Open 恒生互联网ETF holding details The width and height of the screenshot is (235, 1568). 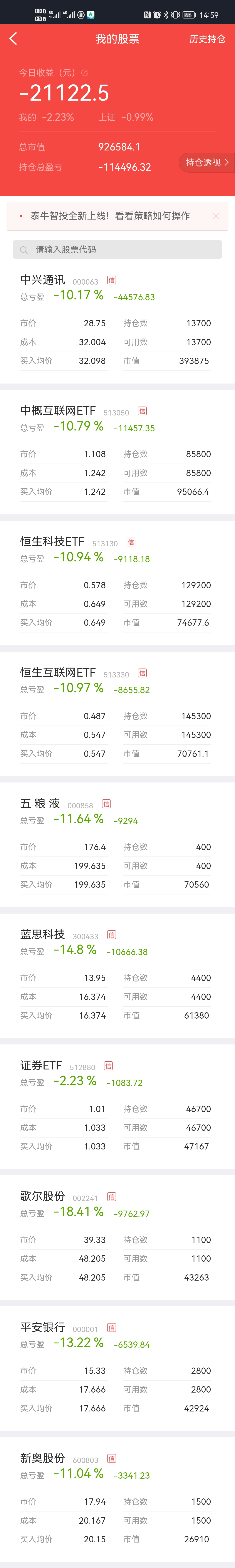[58, 673]
